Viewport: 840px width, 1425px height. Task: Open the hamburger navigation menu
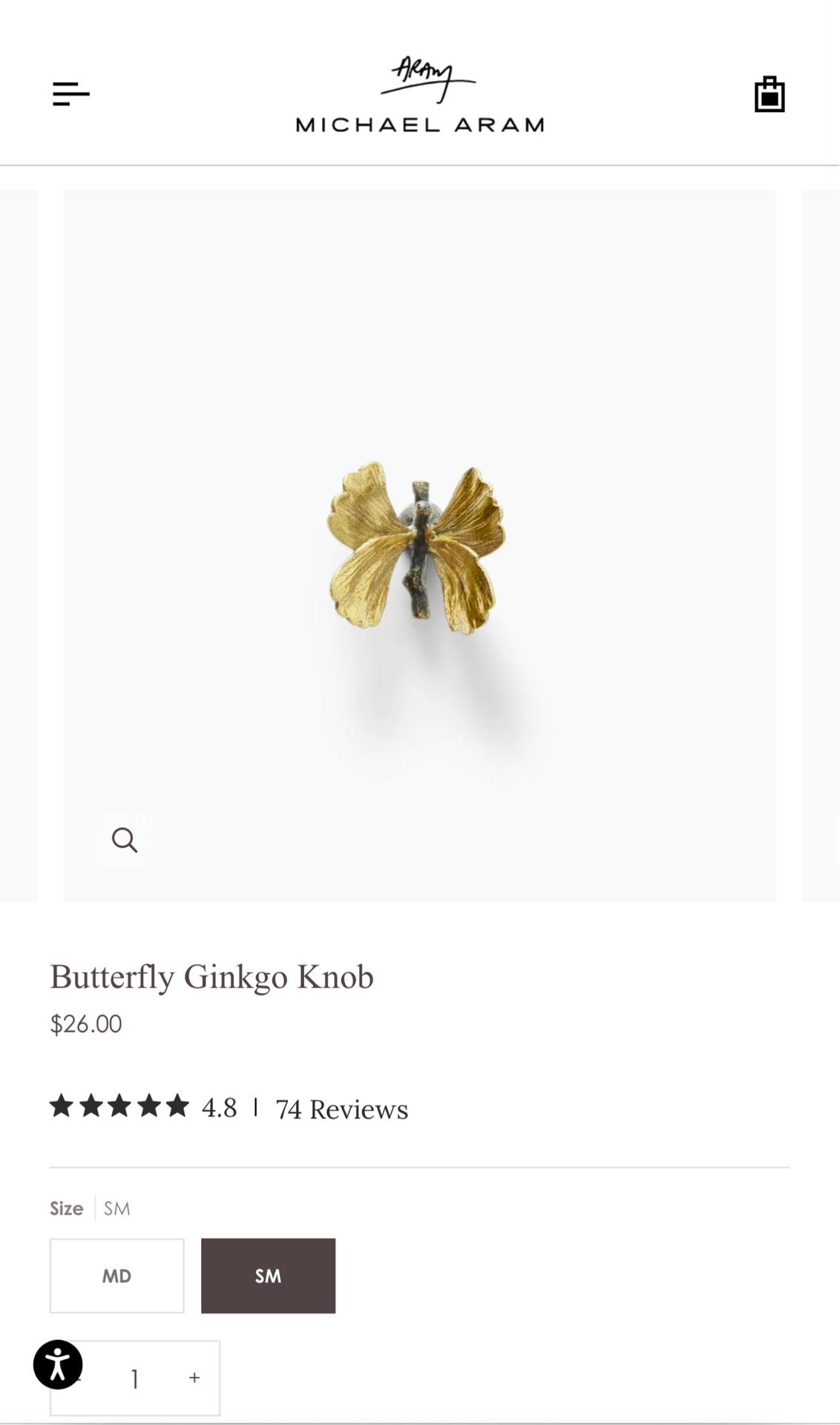[71, 94]
